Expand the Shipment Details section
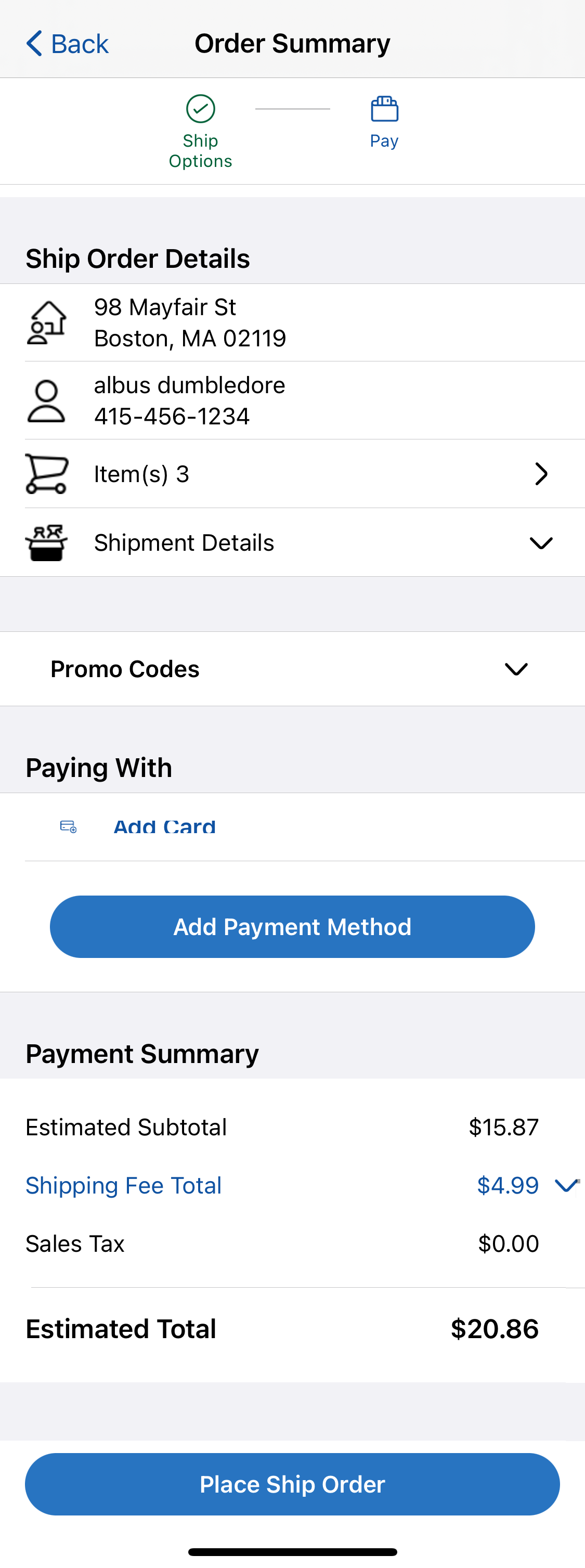Viewport: 585px width, 1568px height. (541, 542)
